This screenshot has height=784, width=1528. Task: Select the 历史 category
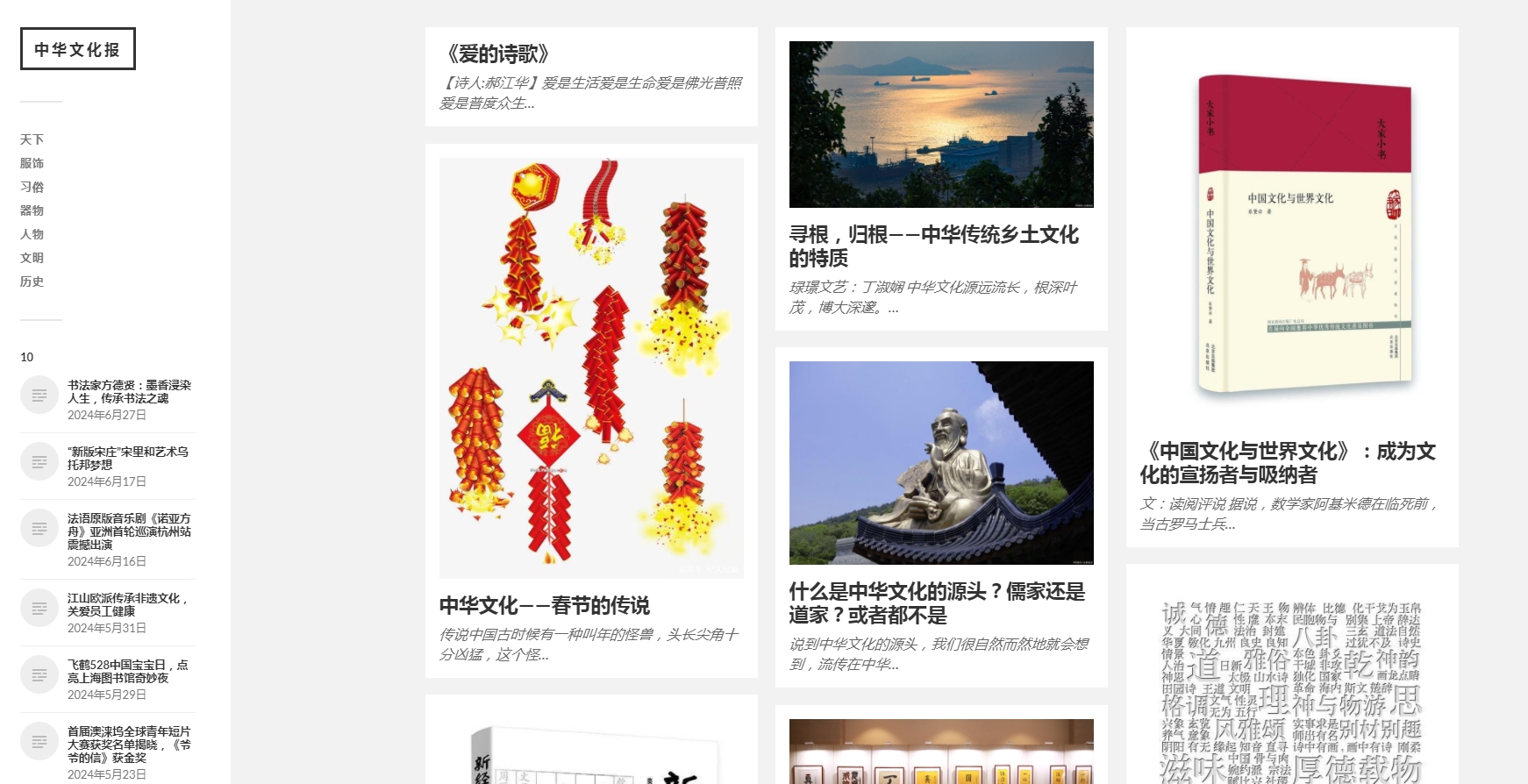point(32,282)
